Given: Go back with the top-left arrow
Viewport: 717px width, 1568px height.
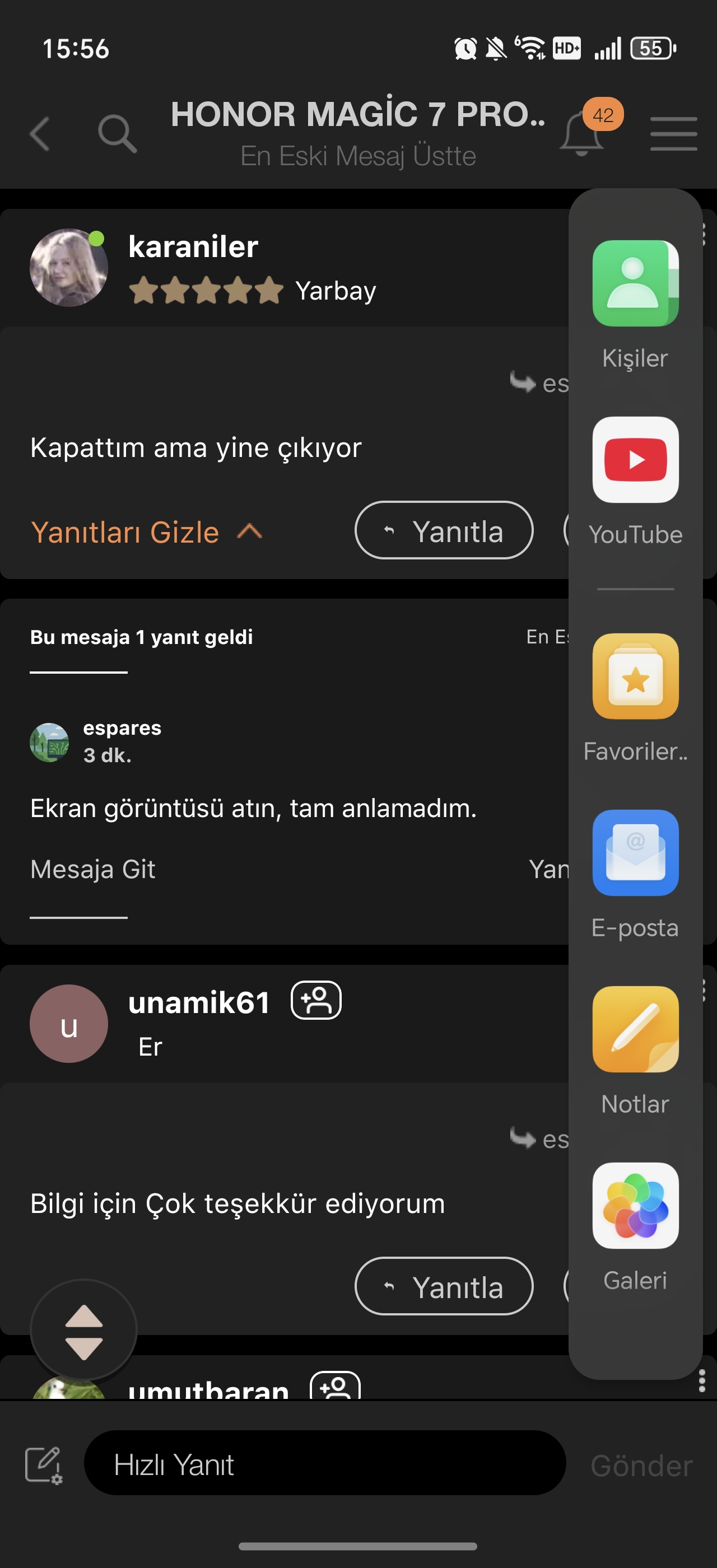Looking at the screenshot, I should 40,133.
